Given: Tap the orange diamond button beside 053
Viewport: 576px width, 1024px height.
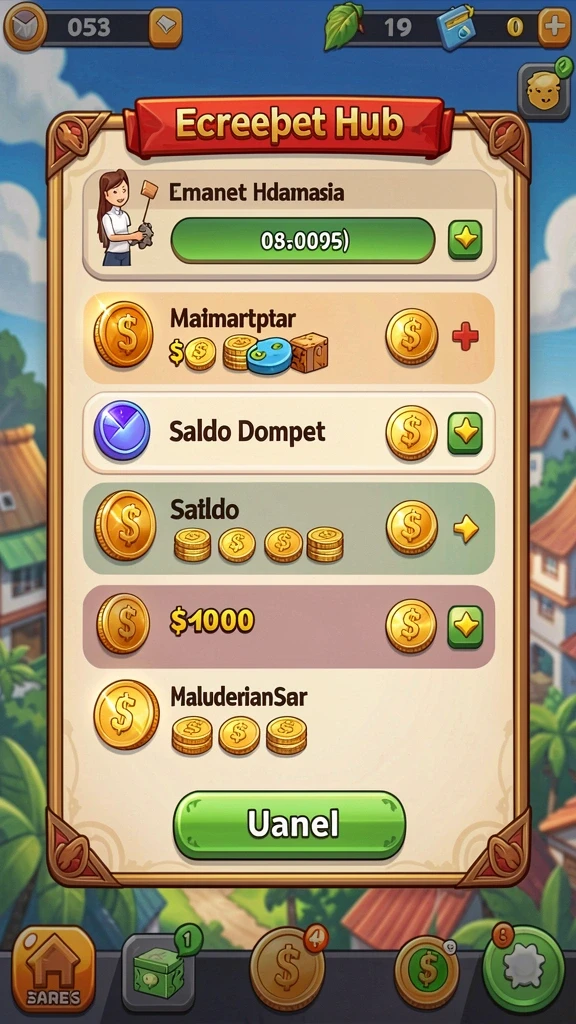Looking at the screenshot, I should point(165,27).
